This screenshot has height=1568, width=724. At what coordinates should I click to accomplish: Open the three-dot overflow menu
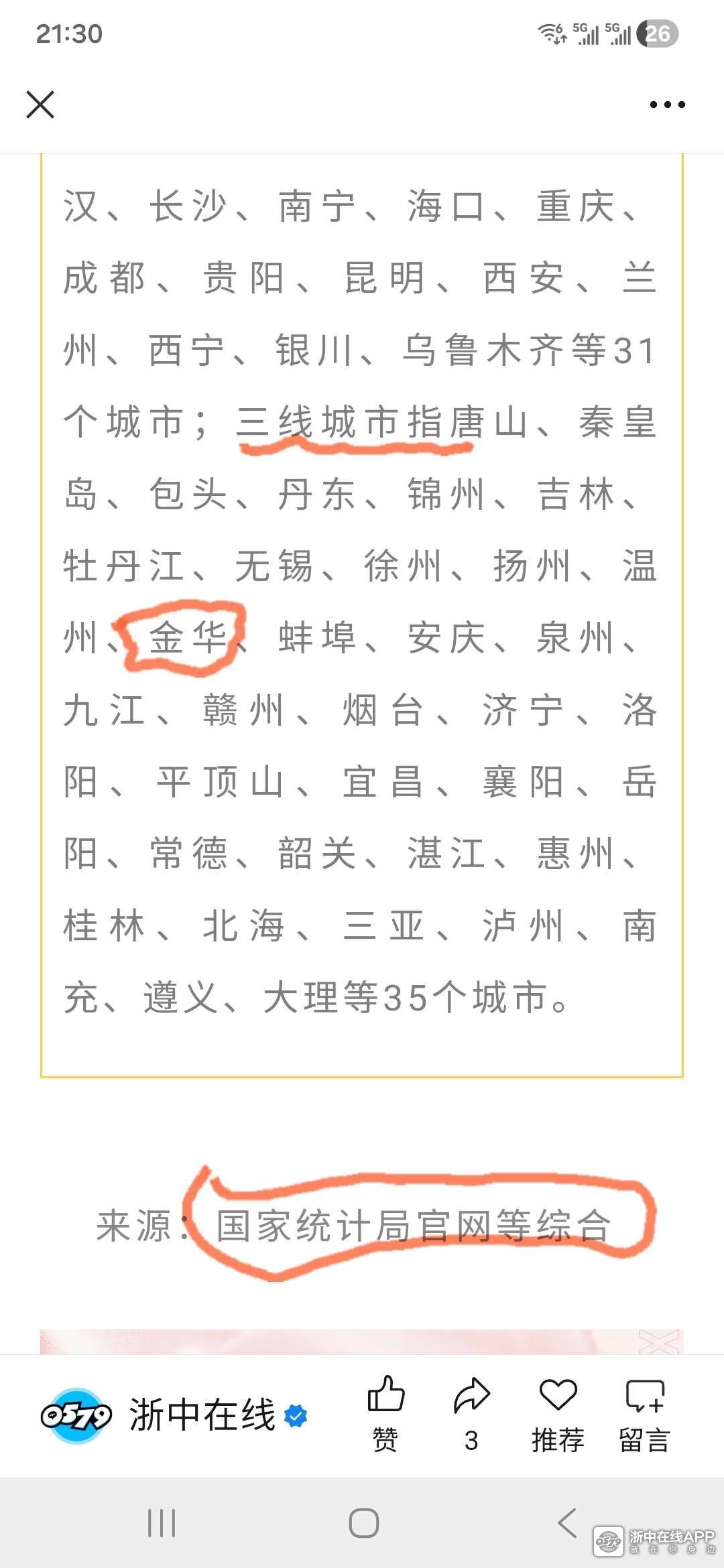(x=667, y=105)
